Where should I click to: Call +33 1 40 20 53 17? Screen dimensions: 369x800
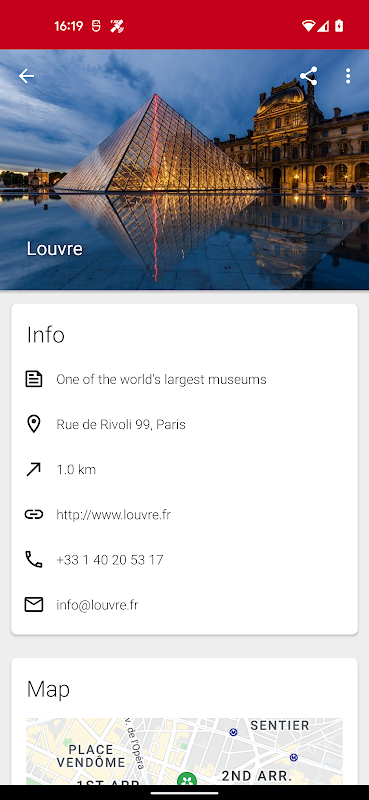(184, 560)
